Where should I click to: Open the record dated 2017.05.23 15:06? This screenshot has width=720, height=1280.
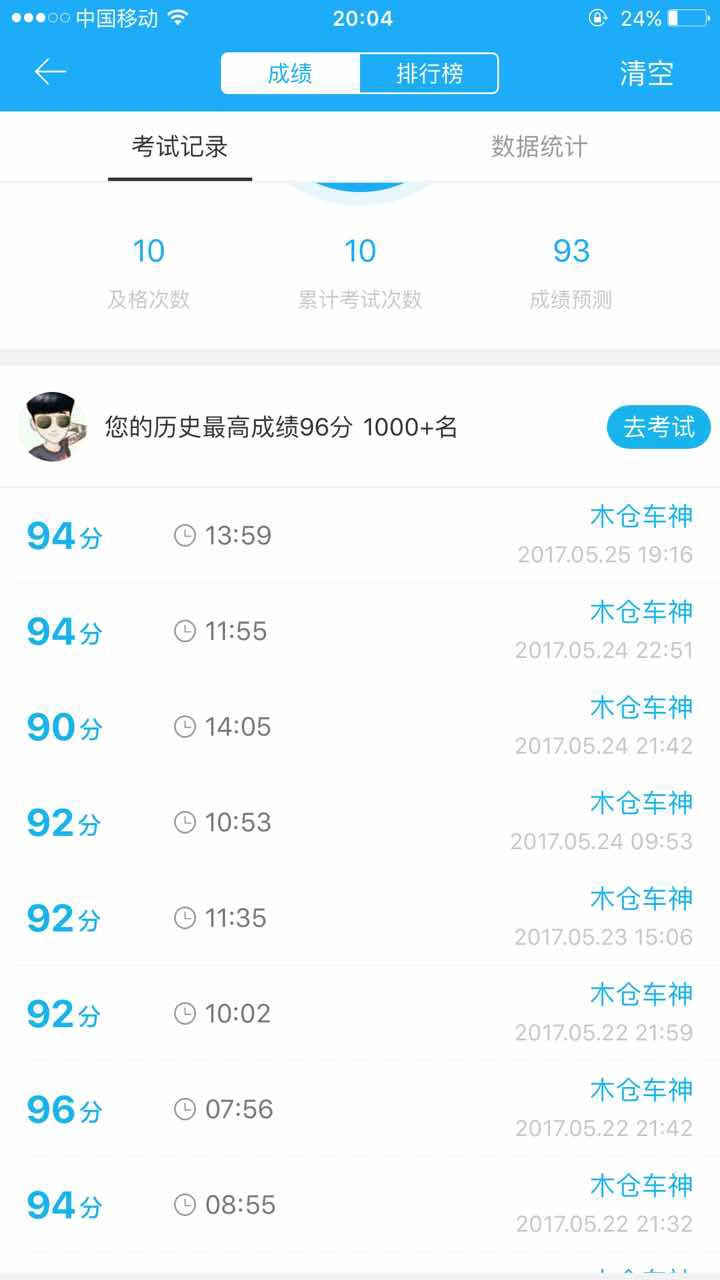(360, 918)
